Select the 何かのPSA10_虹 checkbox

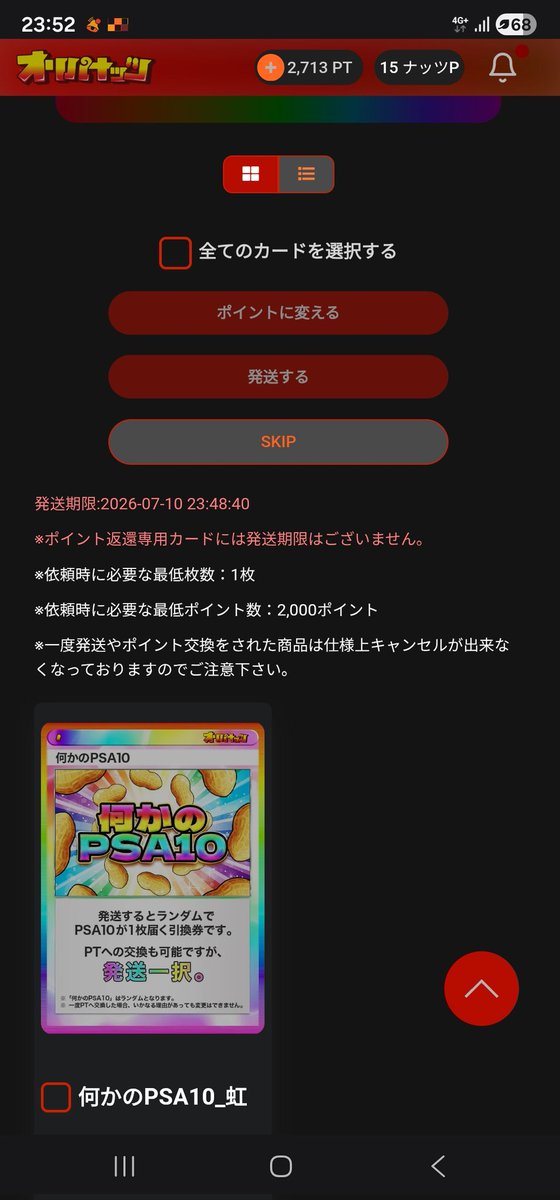pyautogui.click(x=56, y=1097)
